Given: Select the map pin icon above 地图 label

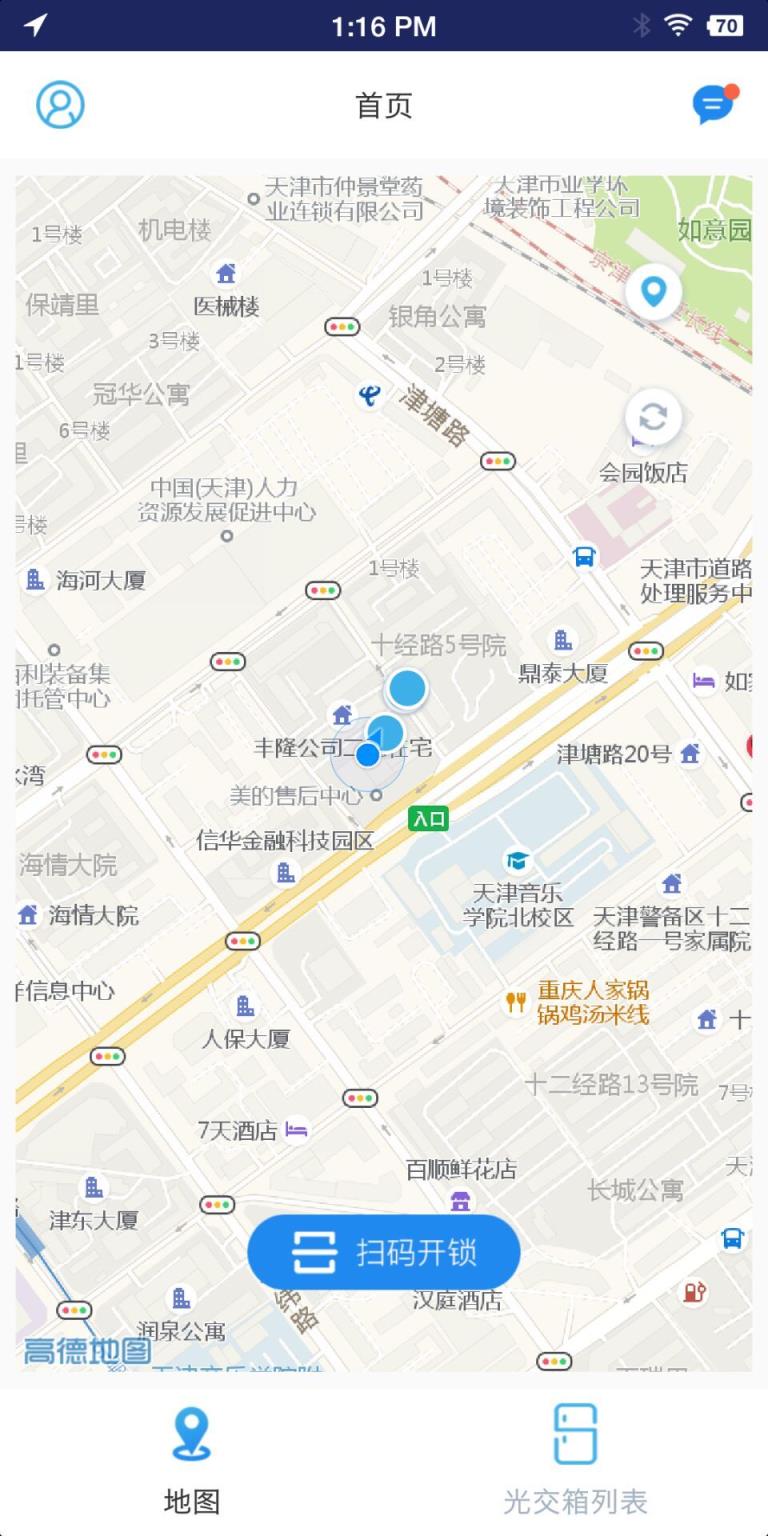Looking at the screenshot, I should 193,1432.
